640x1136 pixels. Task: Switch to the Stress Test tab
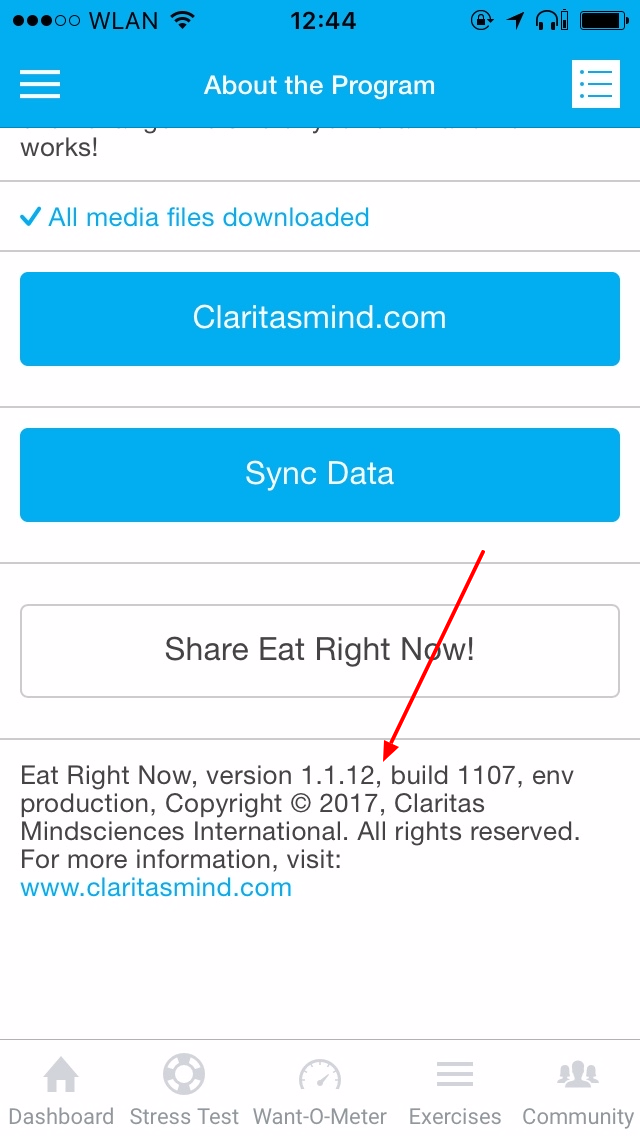(x=185, y=1090)
